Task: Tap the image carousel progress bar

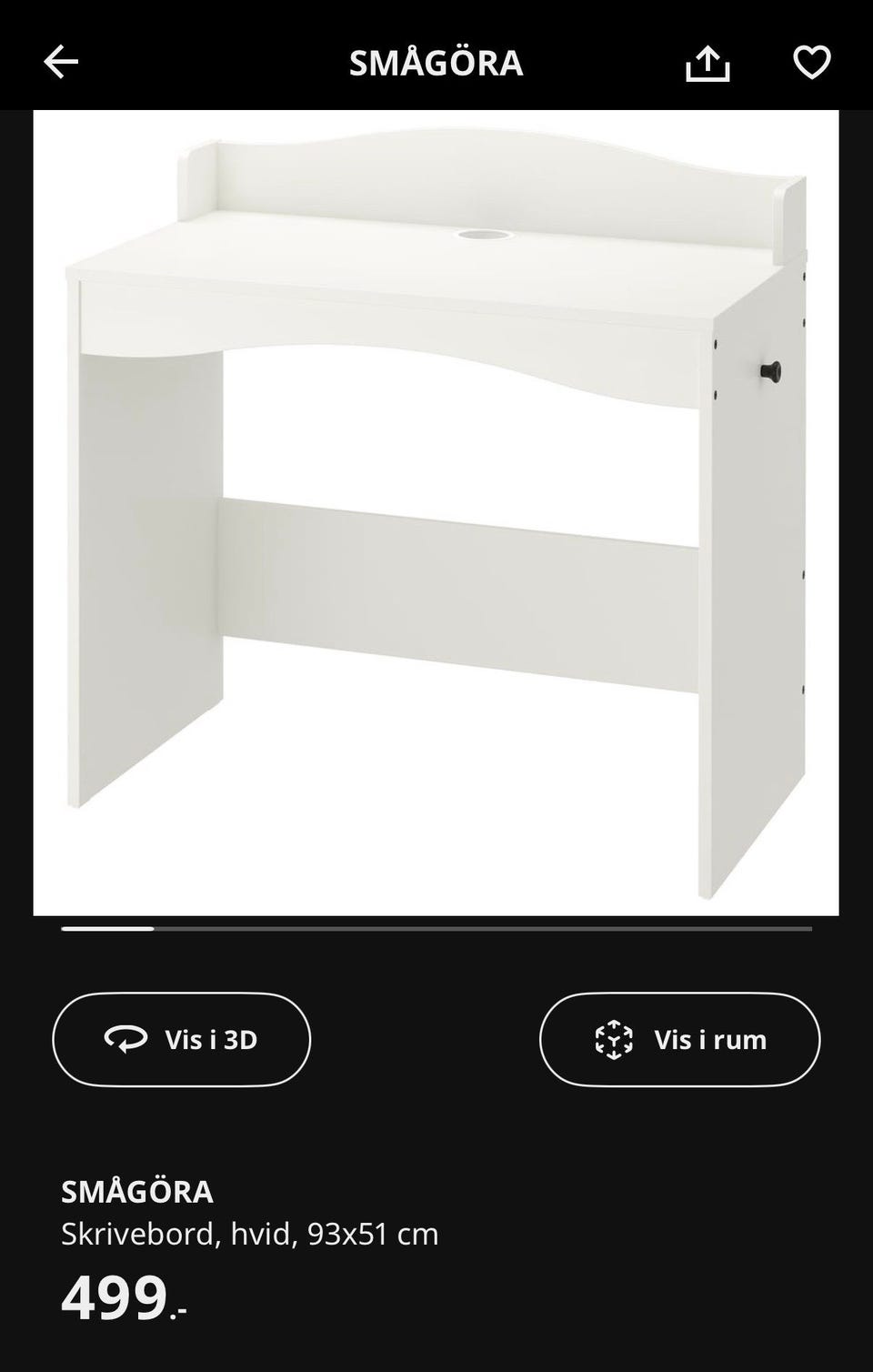Action: click(435, 930)
